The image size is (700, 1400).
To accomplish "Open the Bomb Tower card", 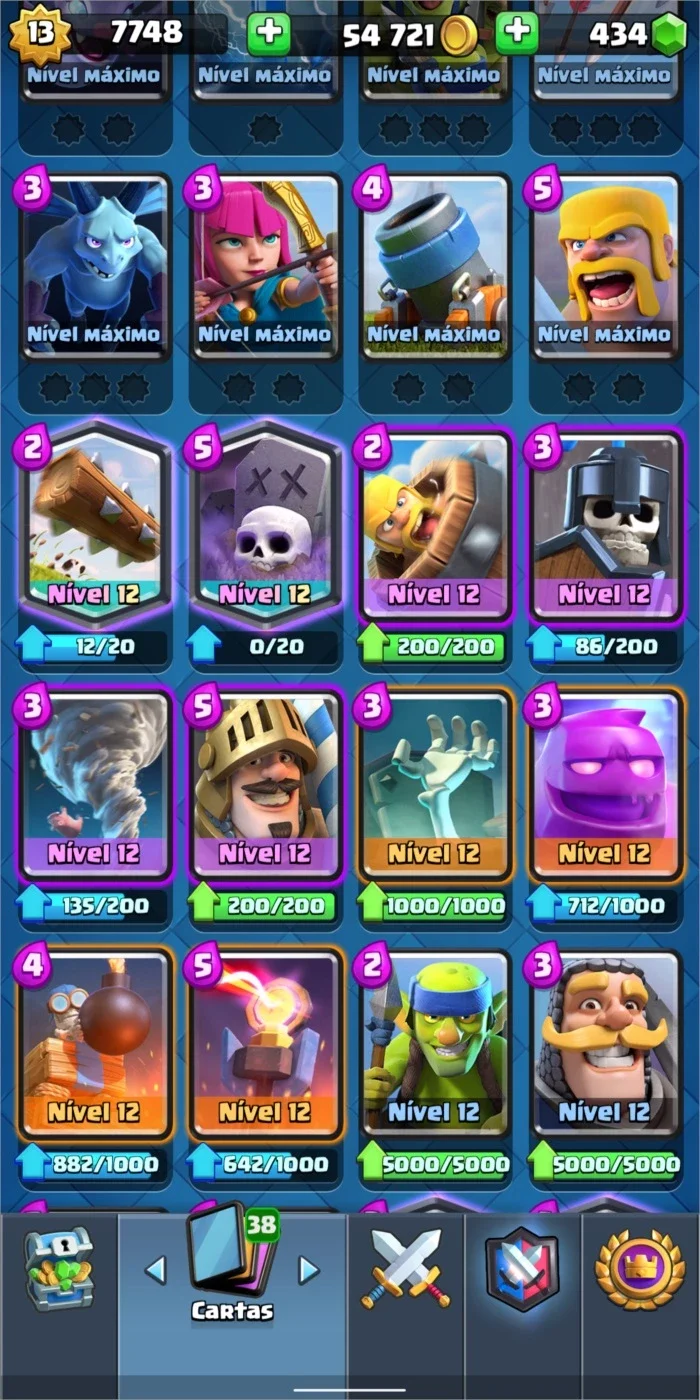I will 95,1045.
